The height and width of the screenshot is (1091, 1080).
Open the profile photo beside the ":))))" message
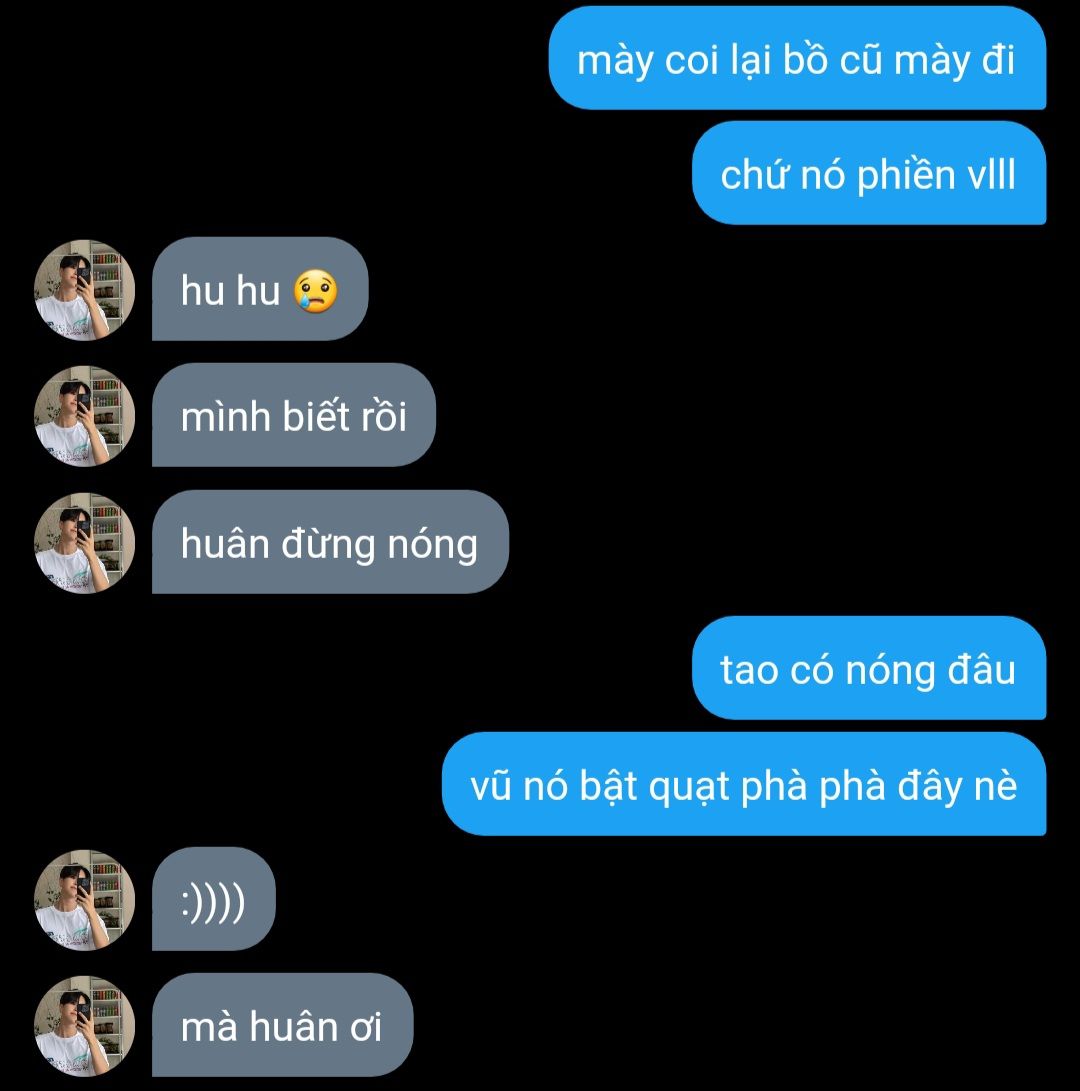84,900
